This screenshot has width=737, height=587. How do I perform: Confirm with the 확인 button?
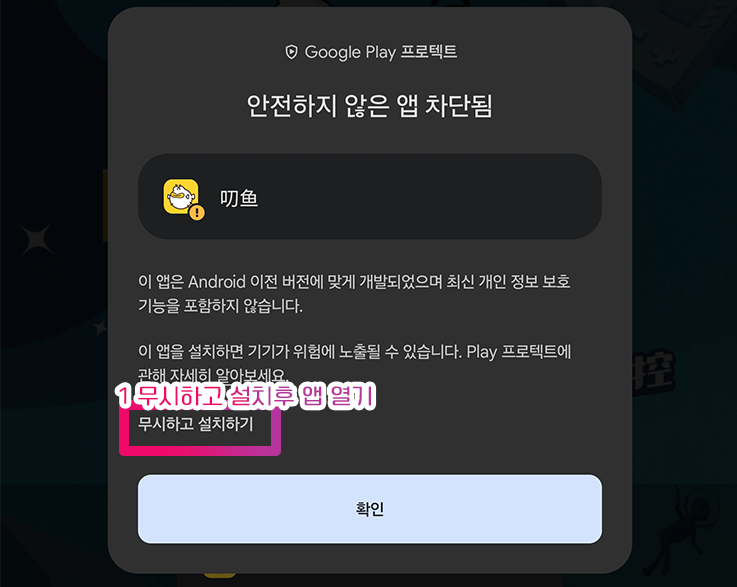[x=369, y=509]
